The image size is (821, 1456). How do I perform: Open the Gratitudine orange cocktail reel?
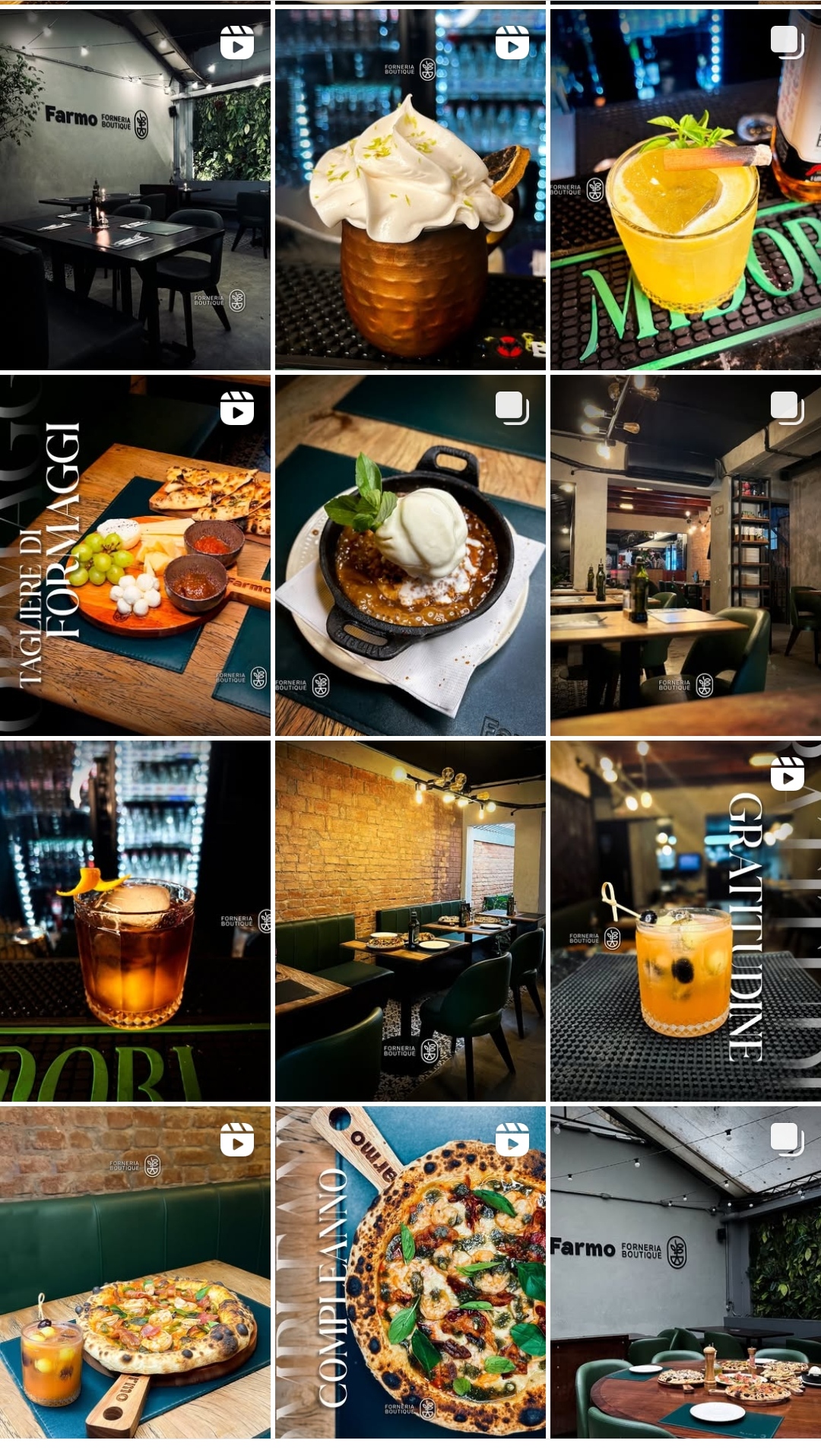pos(685,921)
